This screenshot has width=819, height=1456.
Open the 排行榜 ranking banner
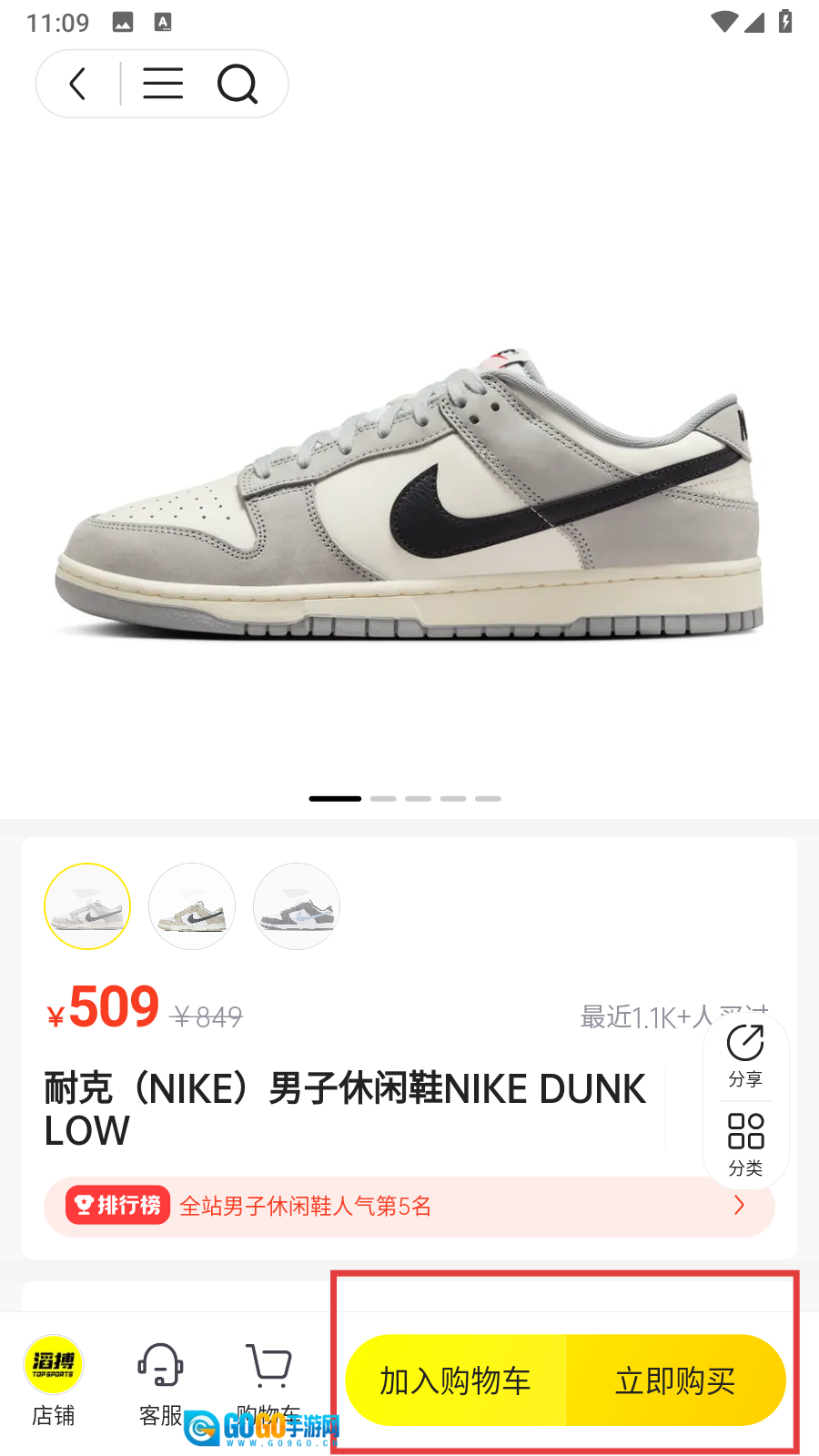pos(409,1206)
